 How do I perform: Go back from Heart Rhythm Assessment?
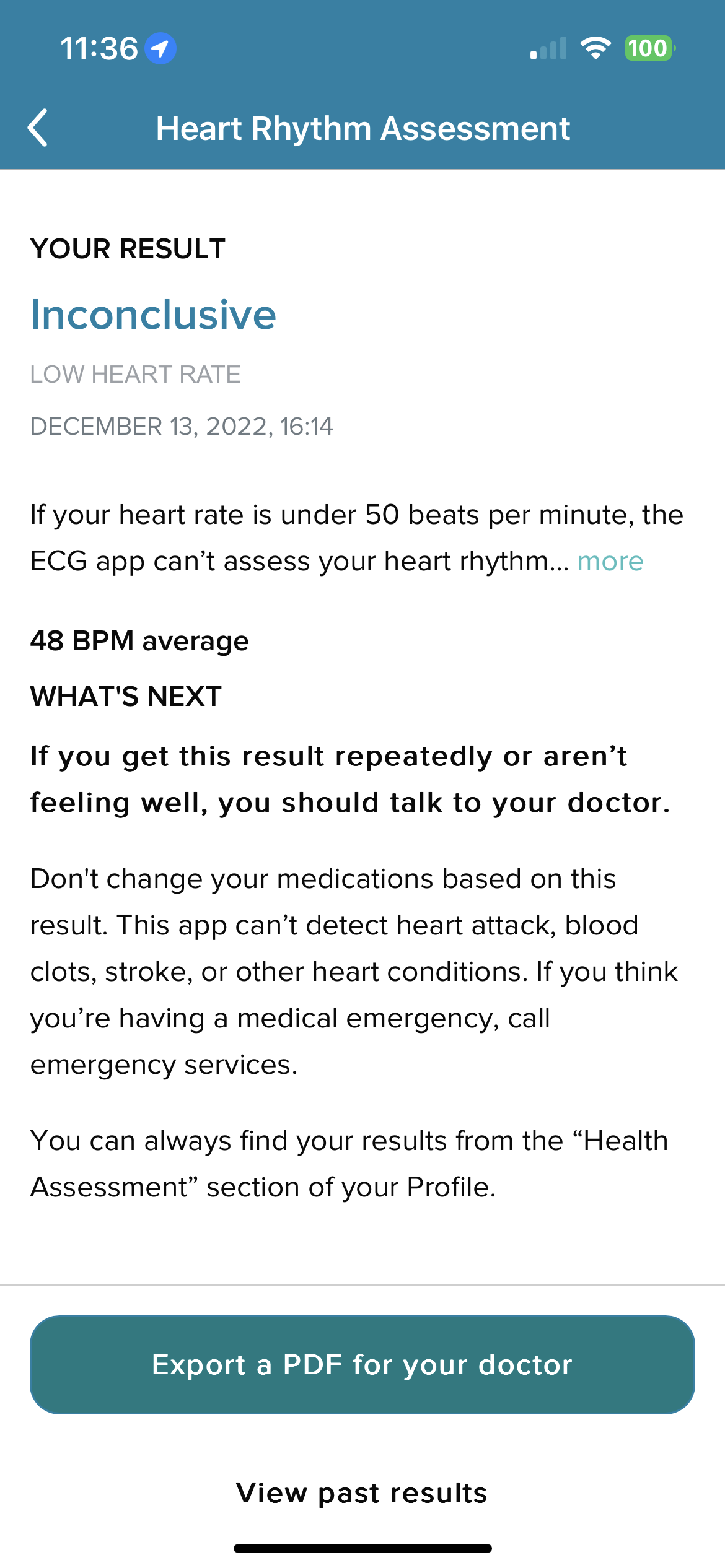[38, 128]
